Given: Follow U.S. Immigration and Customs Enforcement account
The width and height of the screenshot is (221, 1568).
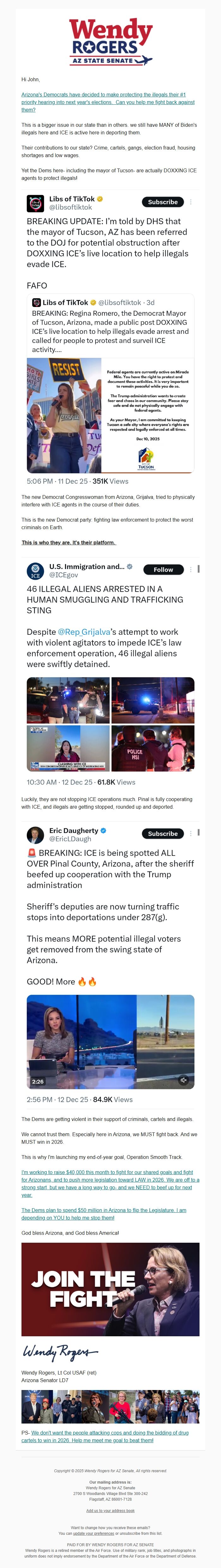Looking at the screenshot, I should click(x=163, y=570).
